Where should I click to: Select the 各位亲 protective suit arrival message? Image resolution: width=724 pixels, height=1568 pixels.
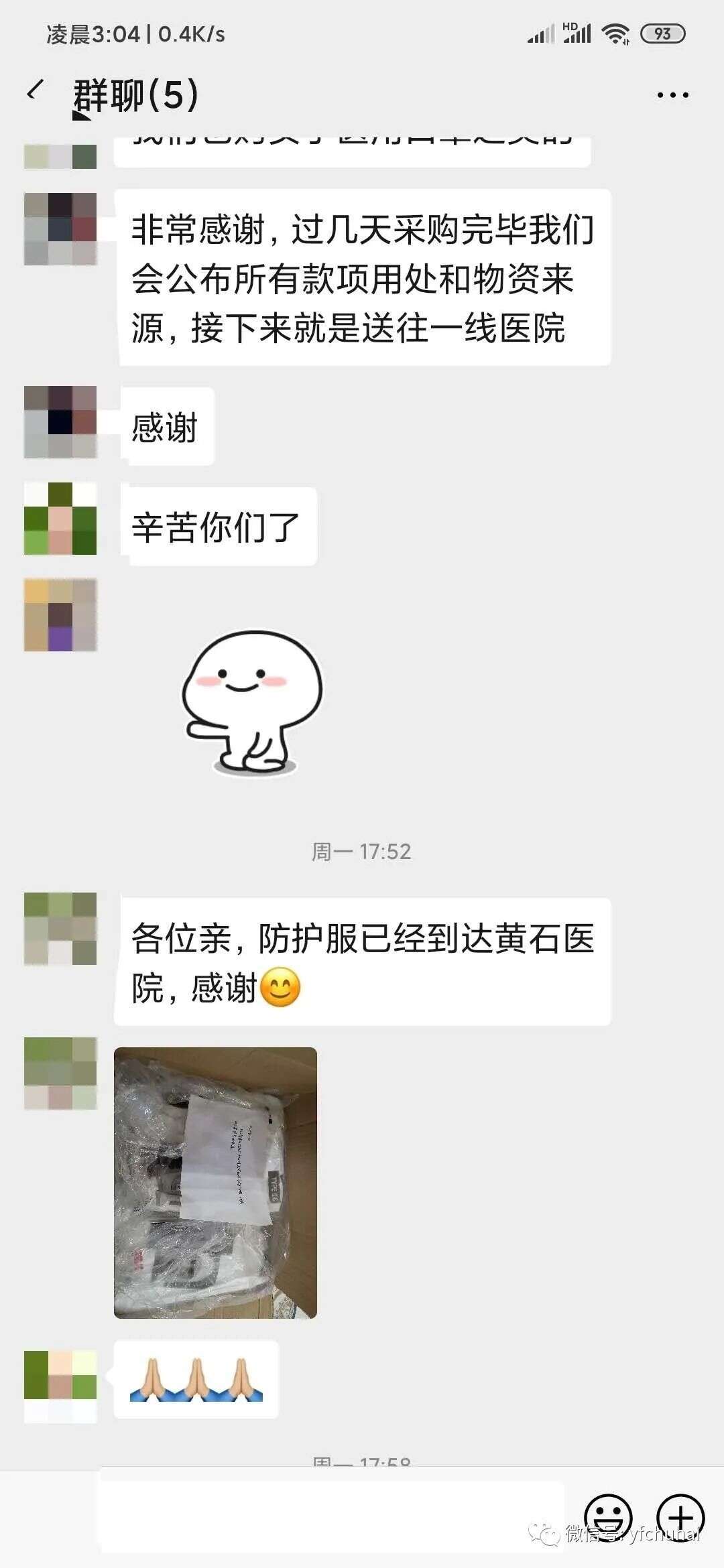tap(362, 962)
